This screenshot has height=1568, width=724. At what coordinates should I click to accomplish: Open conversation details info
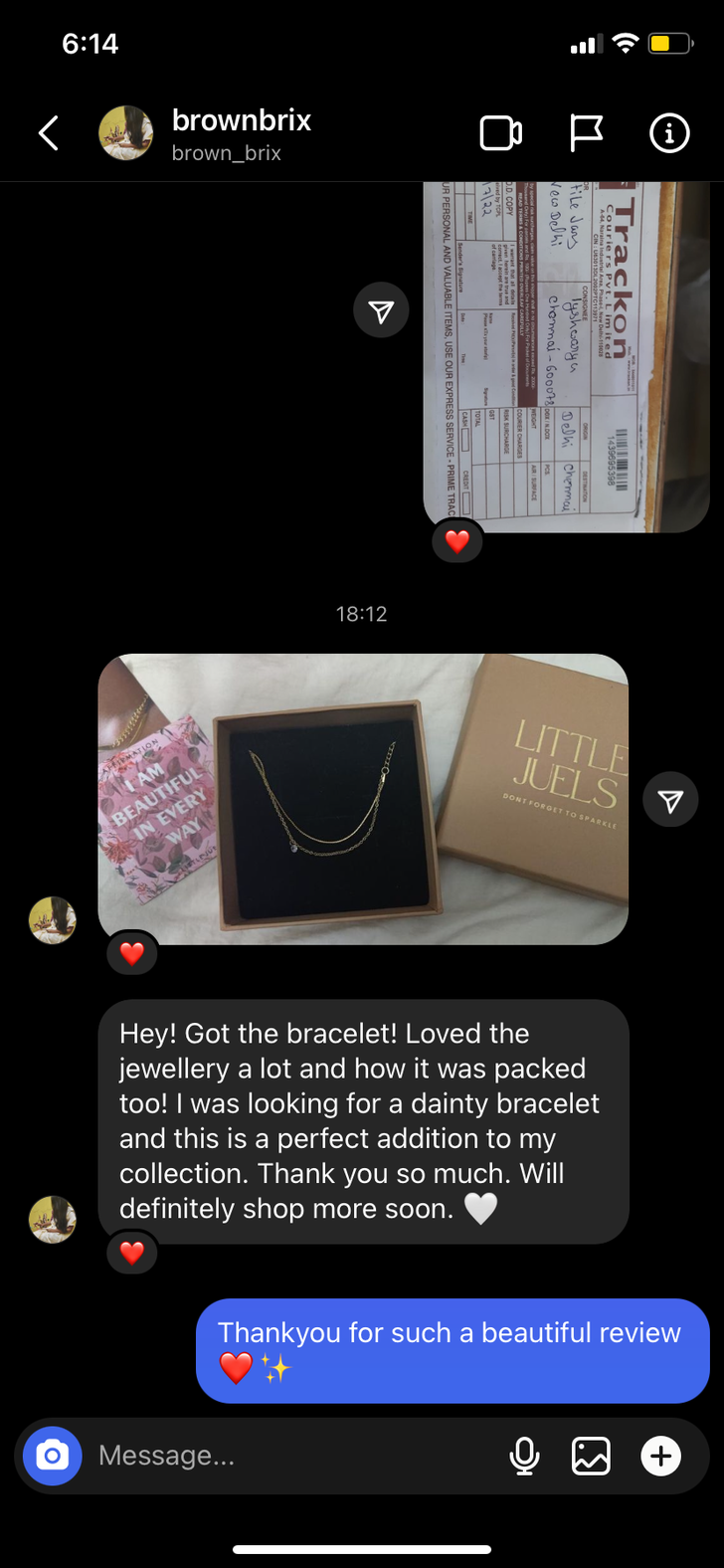click(669, 133)
